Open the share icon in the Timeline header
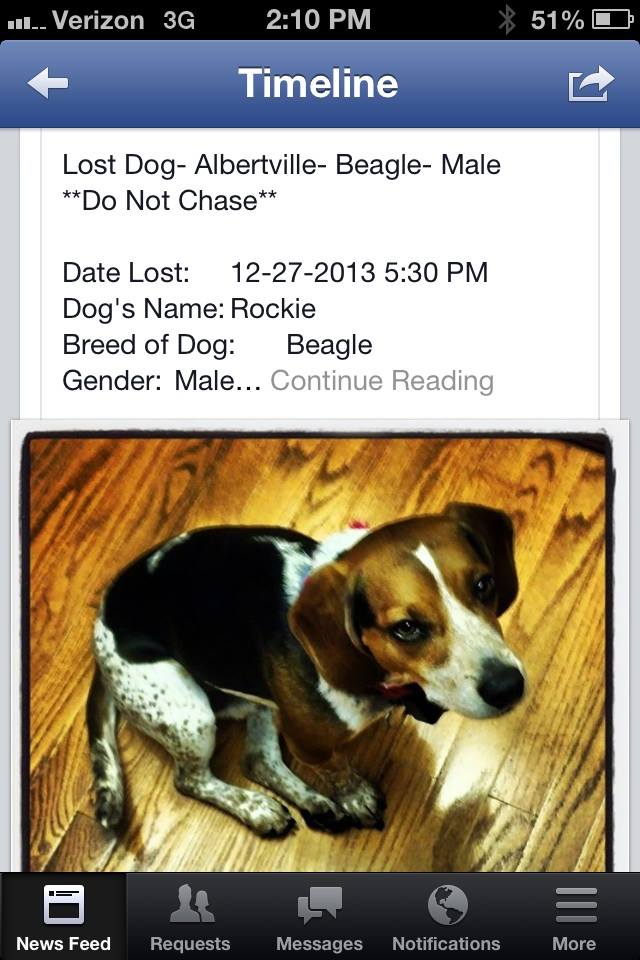This screenshot has height=960, width=640. coord(591,83)
